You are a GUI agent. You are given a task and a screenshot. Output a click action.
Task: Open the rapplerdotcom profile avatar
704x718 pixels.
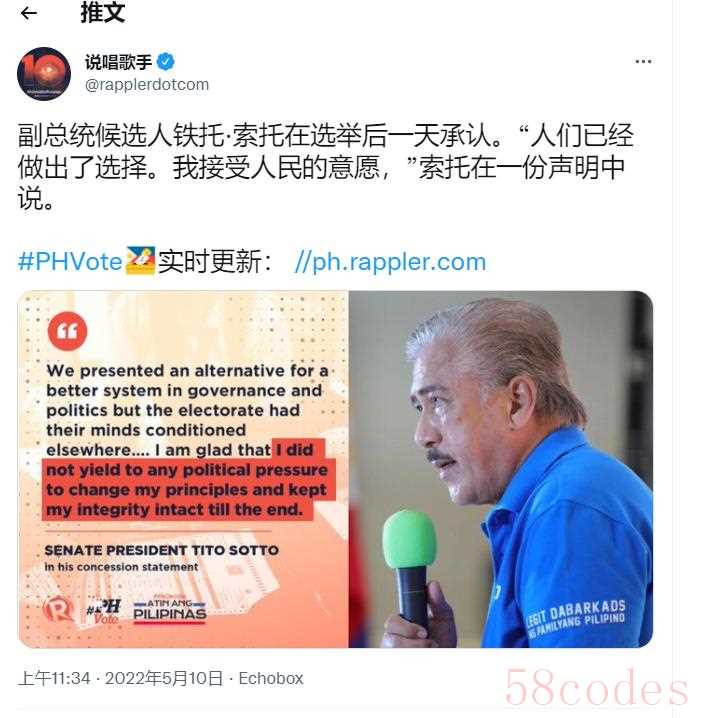click(44, 73)
